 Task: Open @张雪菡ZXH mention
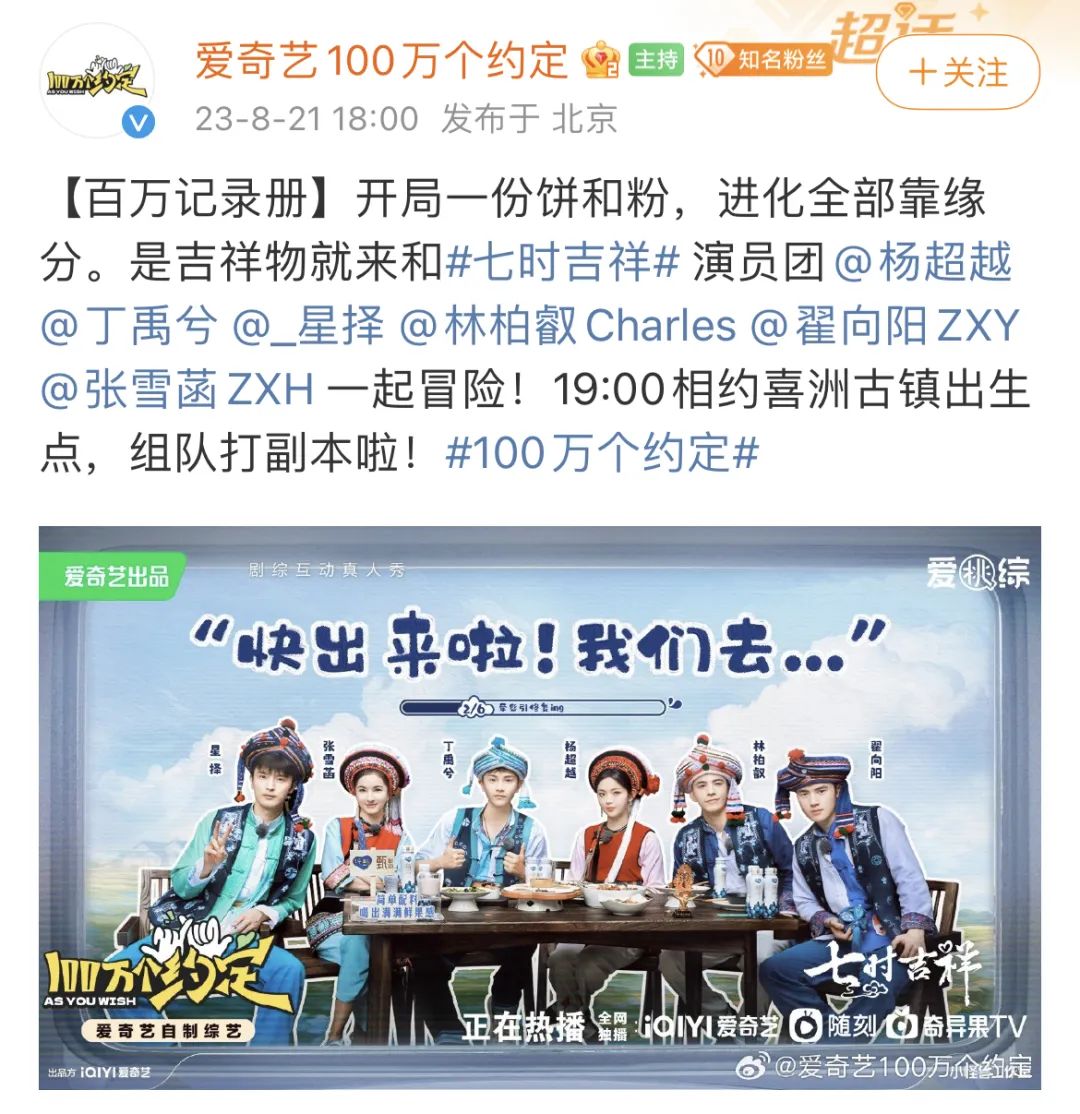pyautogui.click(x=177, y=391)
